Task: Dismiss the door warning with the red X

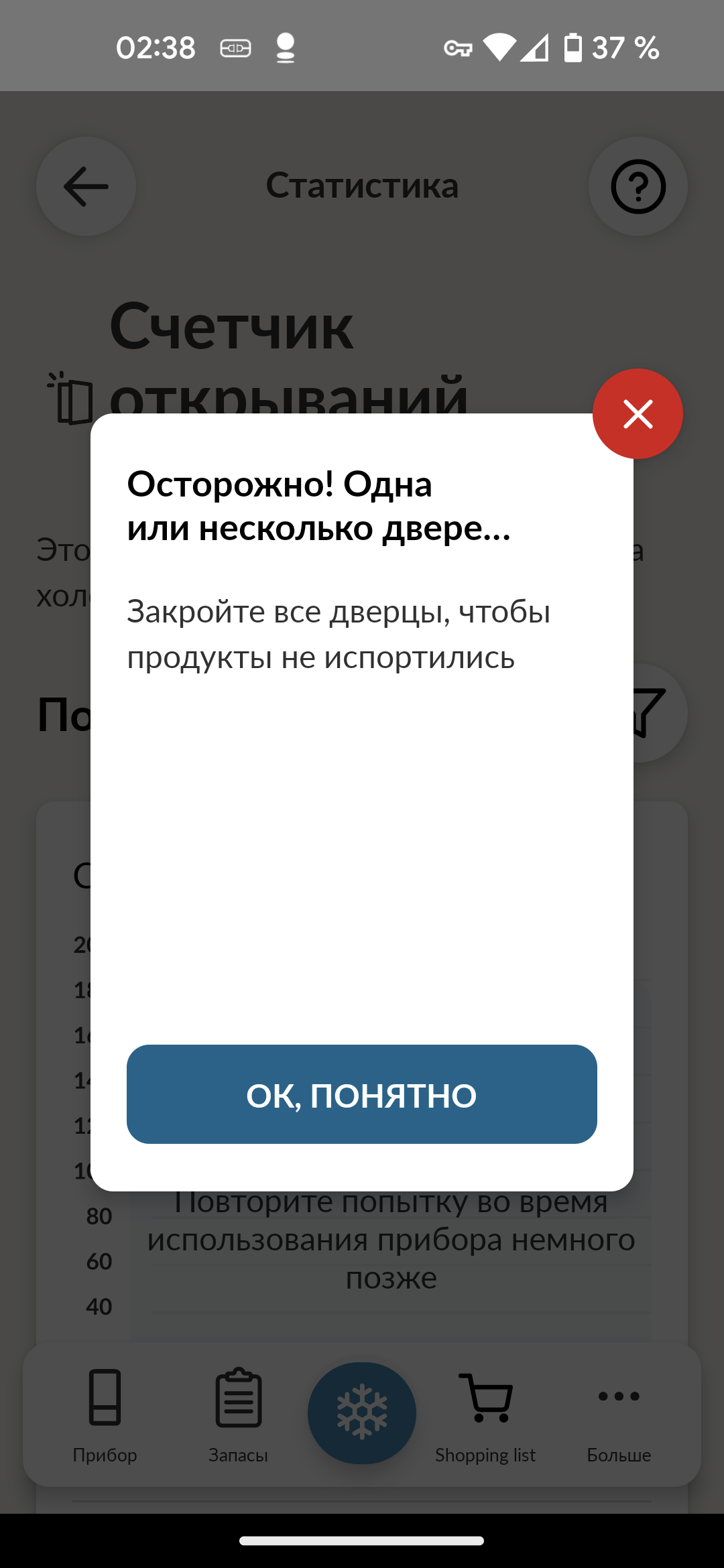Action: point(638,413)
